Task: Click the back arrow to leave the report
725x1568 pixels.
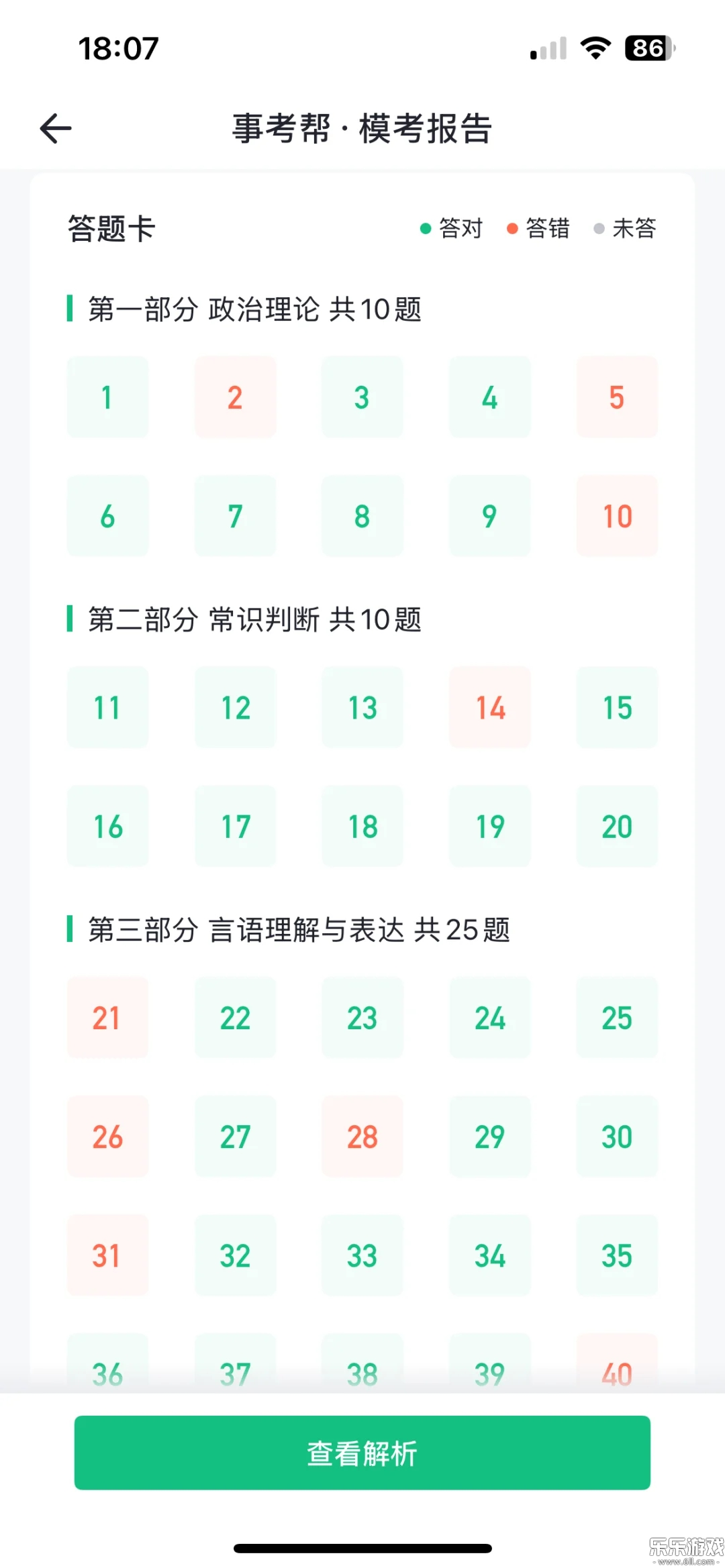Action: [x=56, y=128]
